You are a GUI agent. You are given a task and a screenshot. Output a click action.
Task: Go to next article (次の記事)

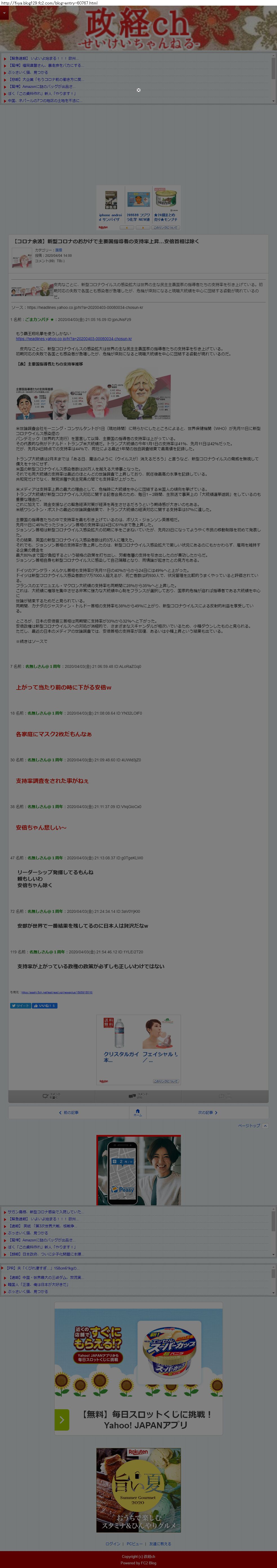click(207, 1112)
